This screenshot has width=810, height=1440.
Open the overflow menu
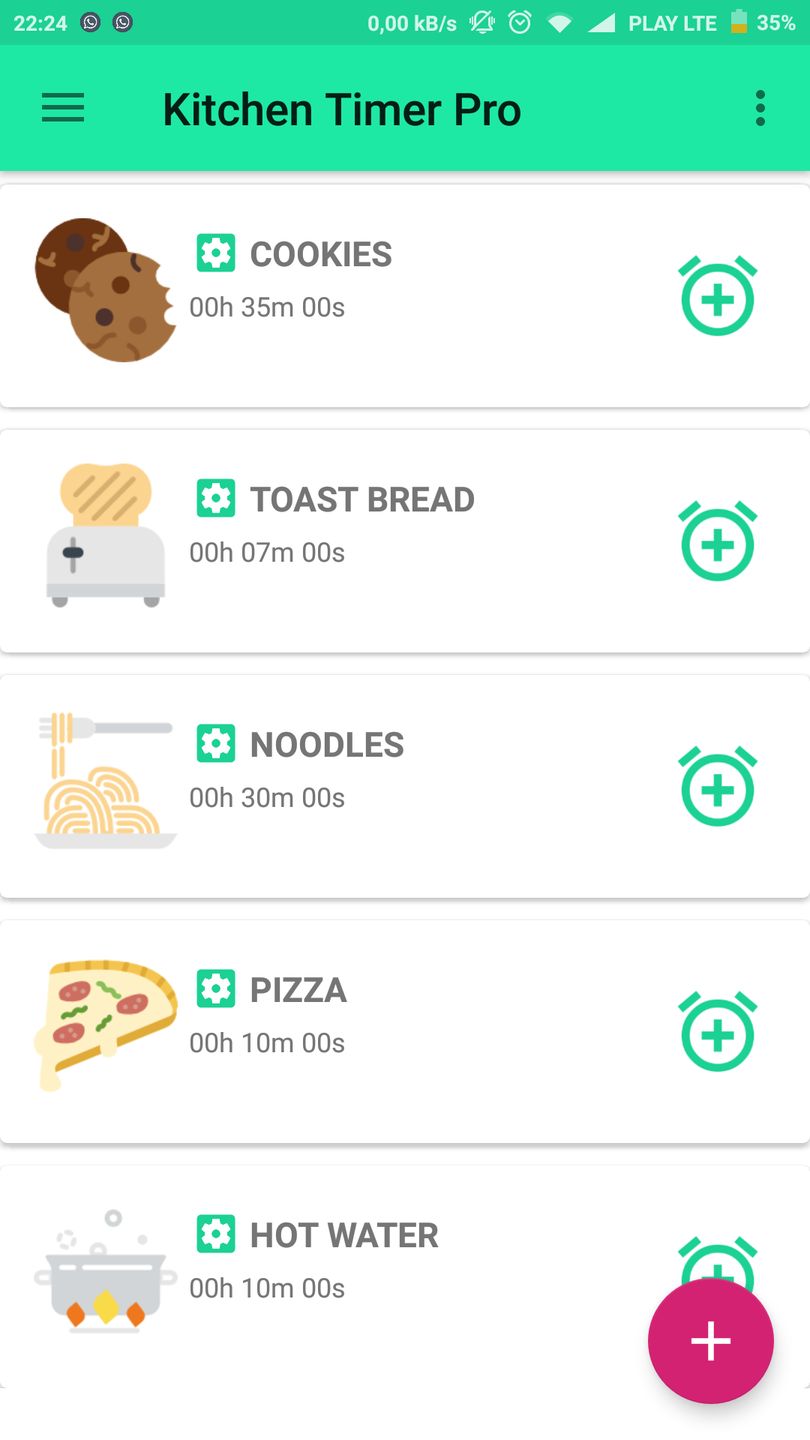tap(760, 108)
